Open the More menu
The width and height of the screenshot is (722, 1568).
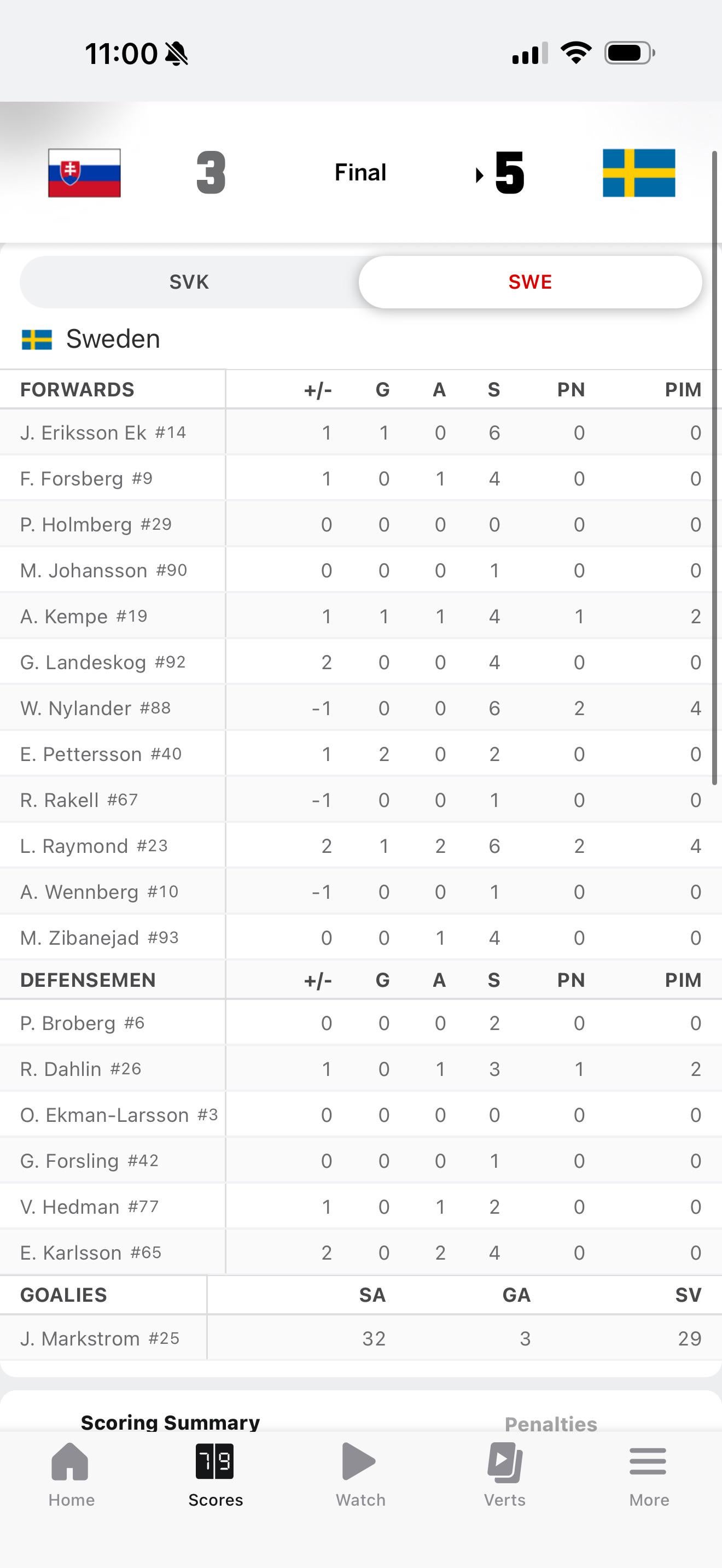649,1473
